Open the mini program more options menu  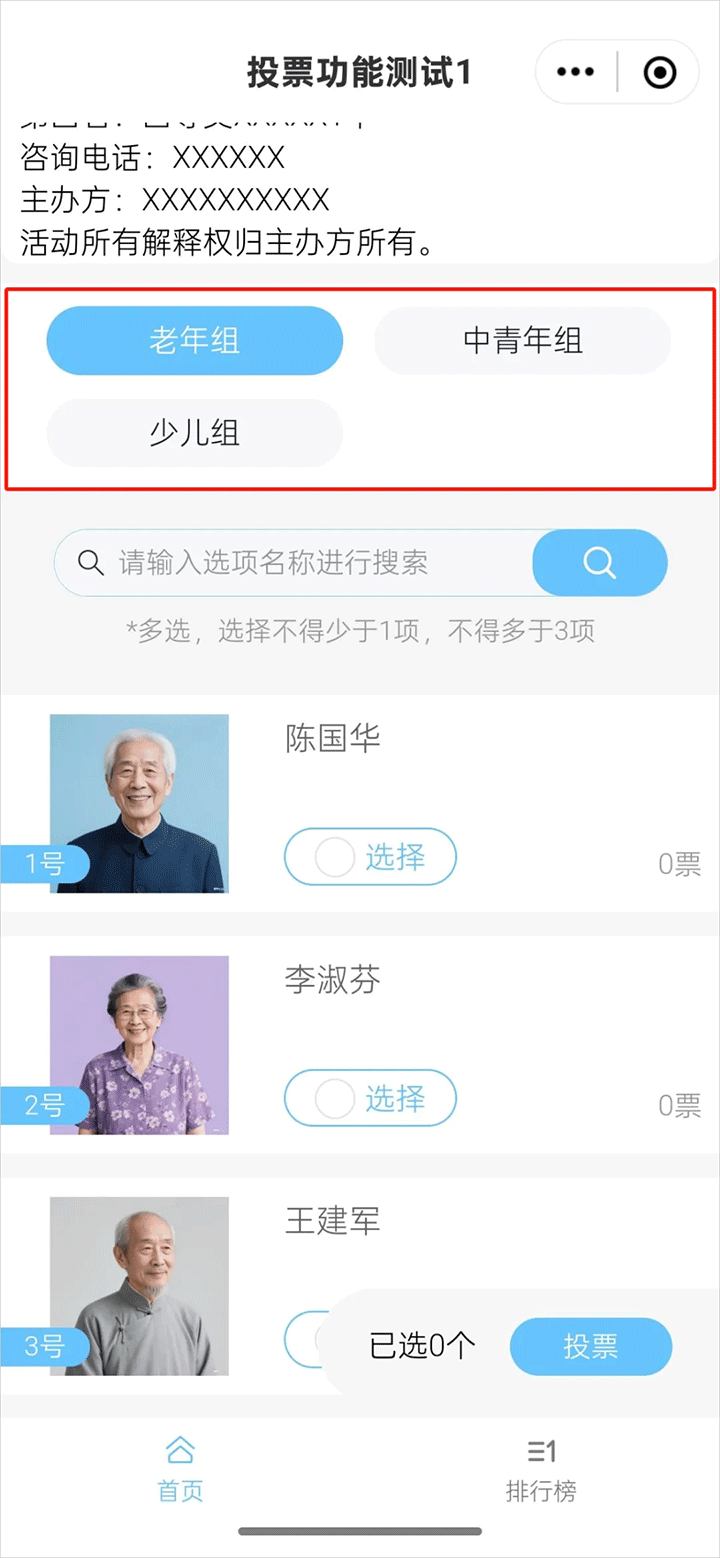coord(575,72)
